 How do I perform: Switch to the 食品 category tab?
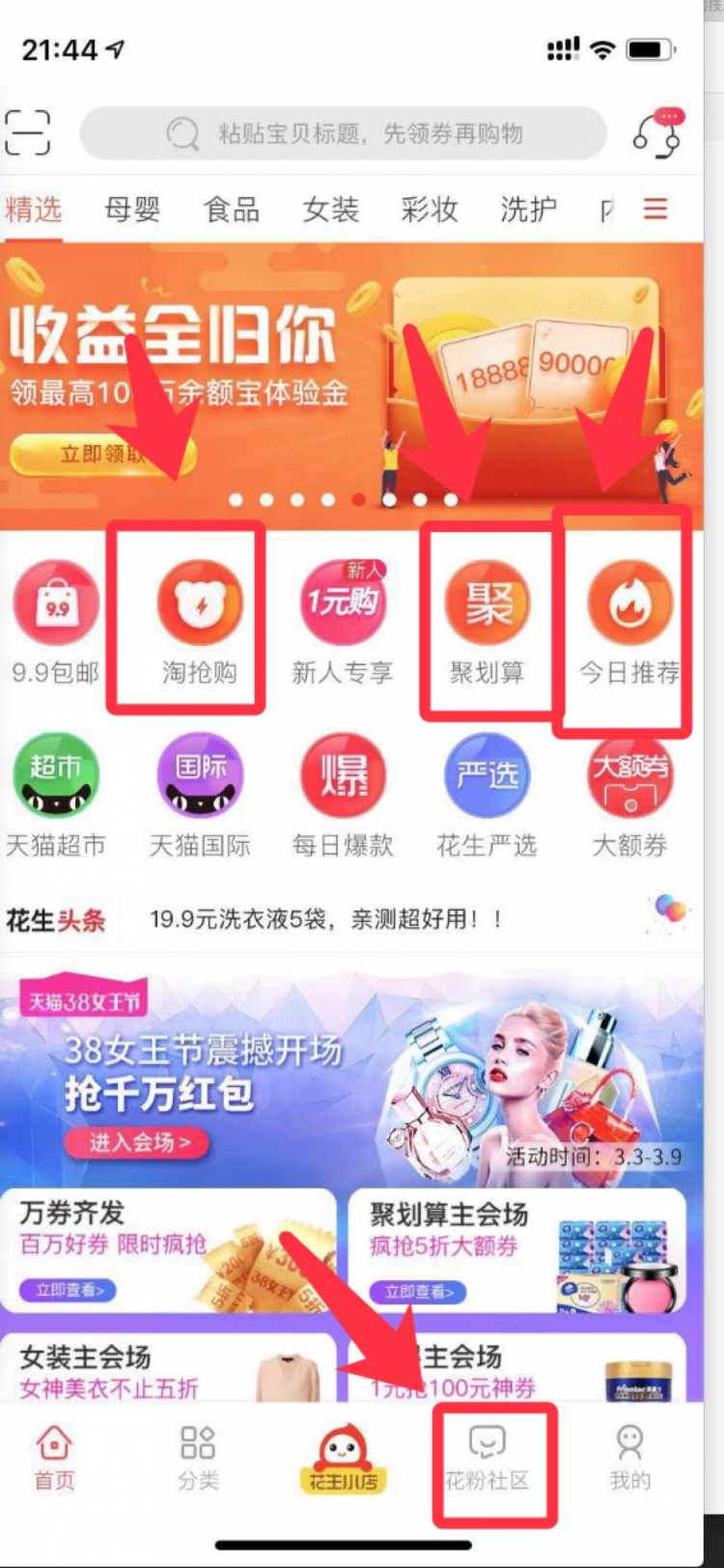point(232,209)
